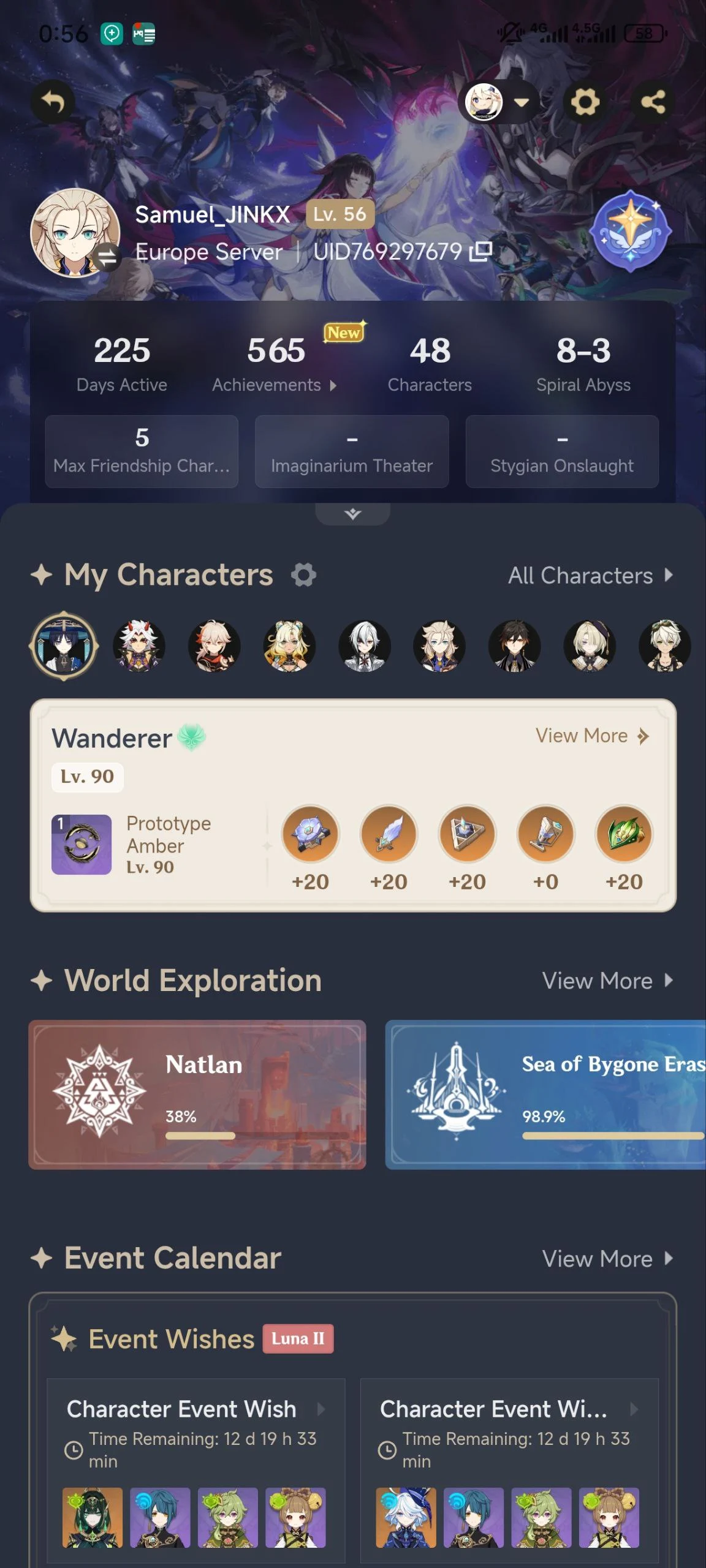Copy the UID with the copy icon

480,251
